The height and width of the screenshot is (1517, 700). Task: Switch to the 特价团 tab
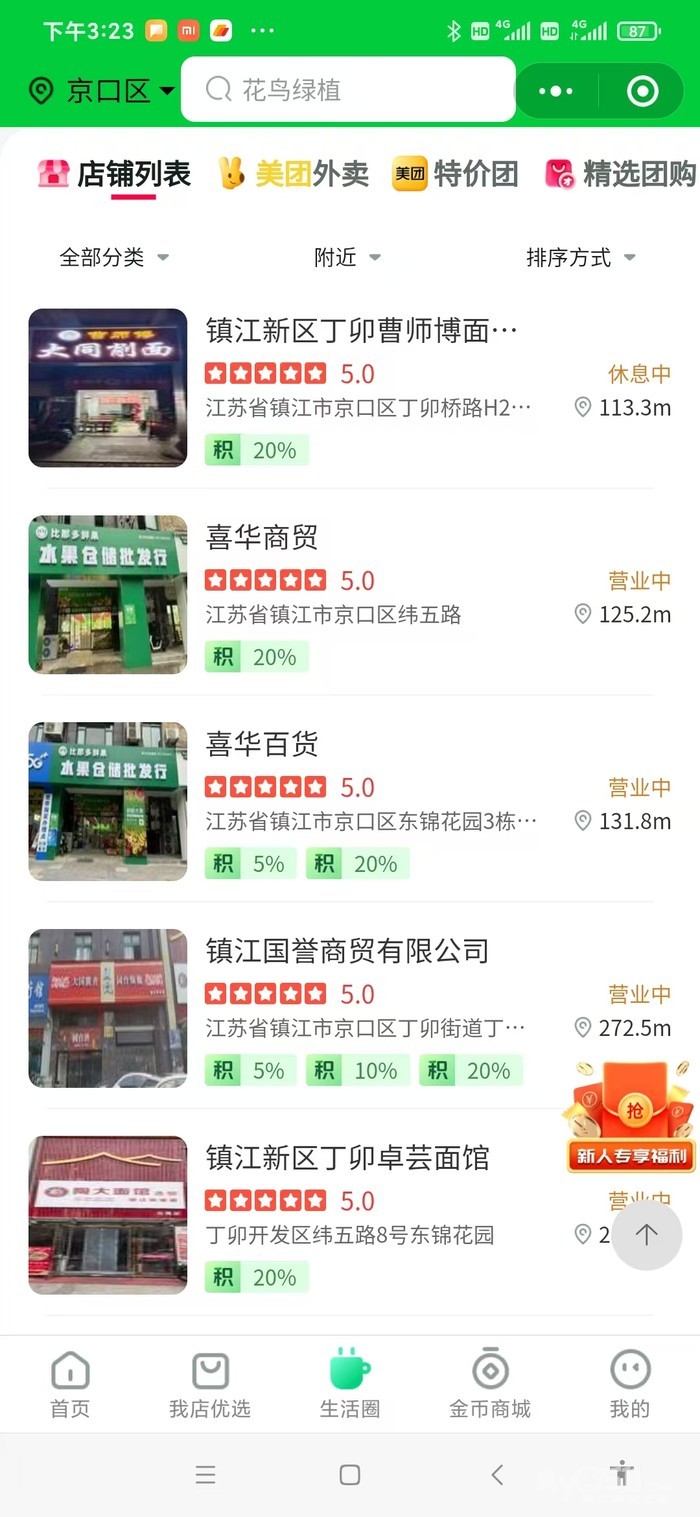(455, 174)
